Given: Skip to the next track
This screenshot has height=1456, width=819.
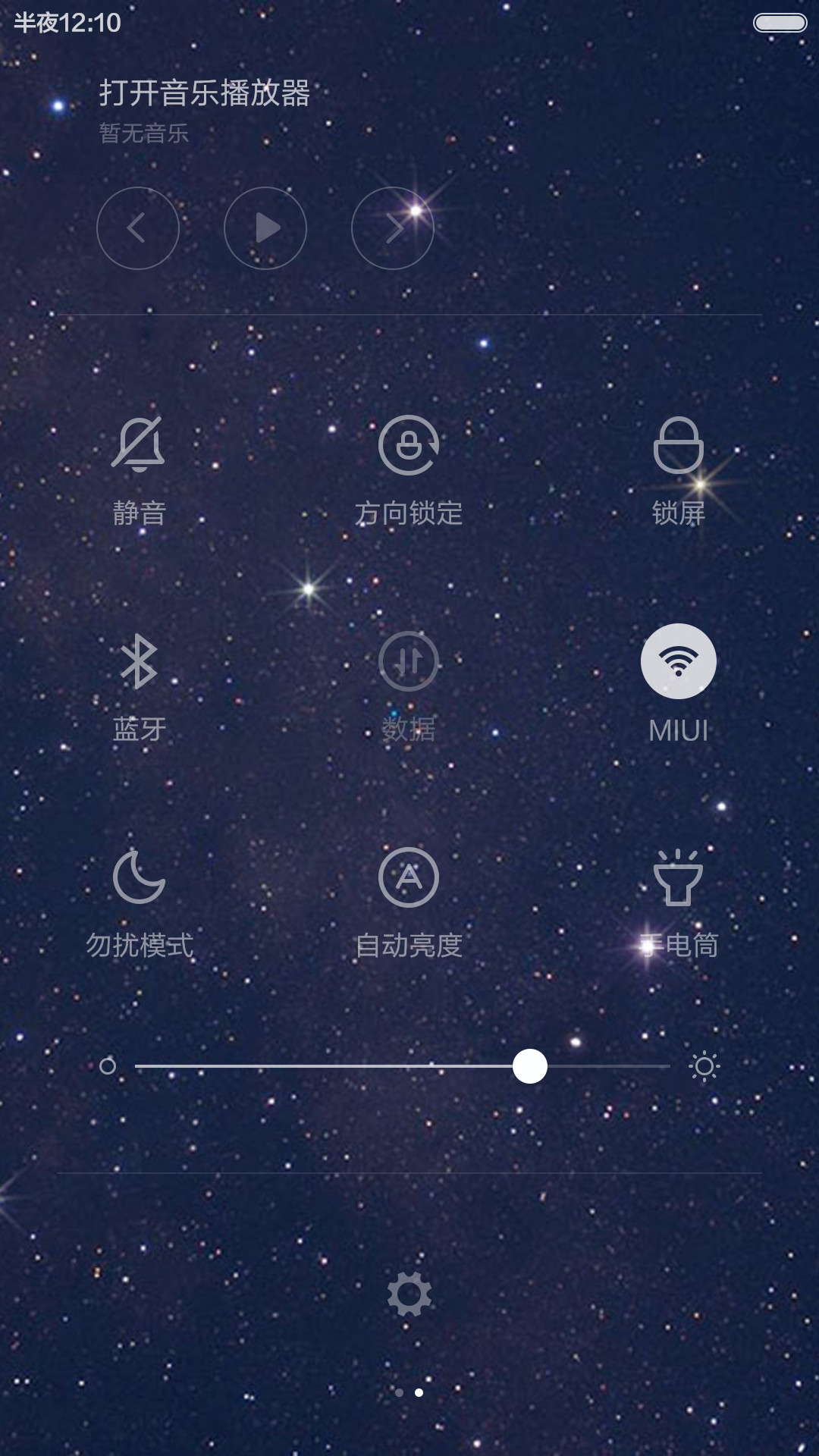Looking at the screenshot, I should [x=393, y=228].
